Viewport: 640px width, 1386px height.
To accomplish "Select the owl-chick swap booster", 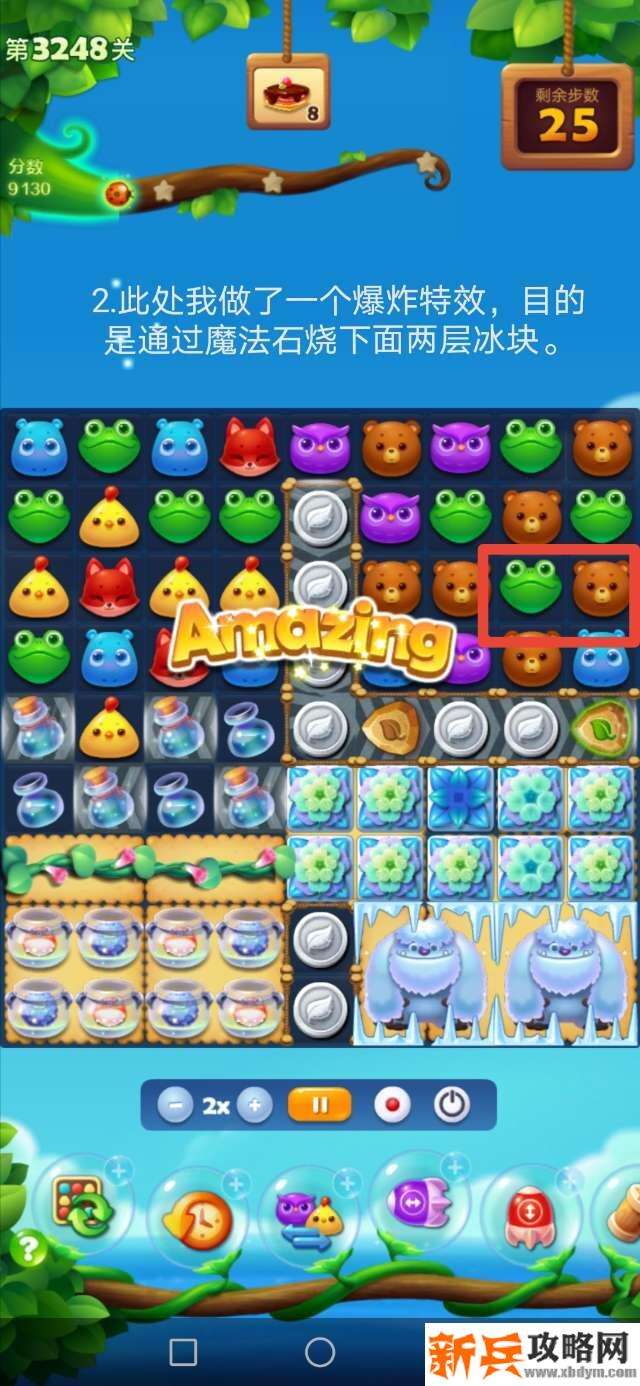I will [308, 1218].
